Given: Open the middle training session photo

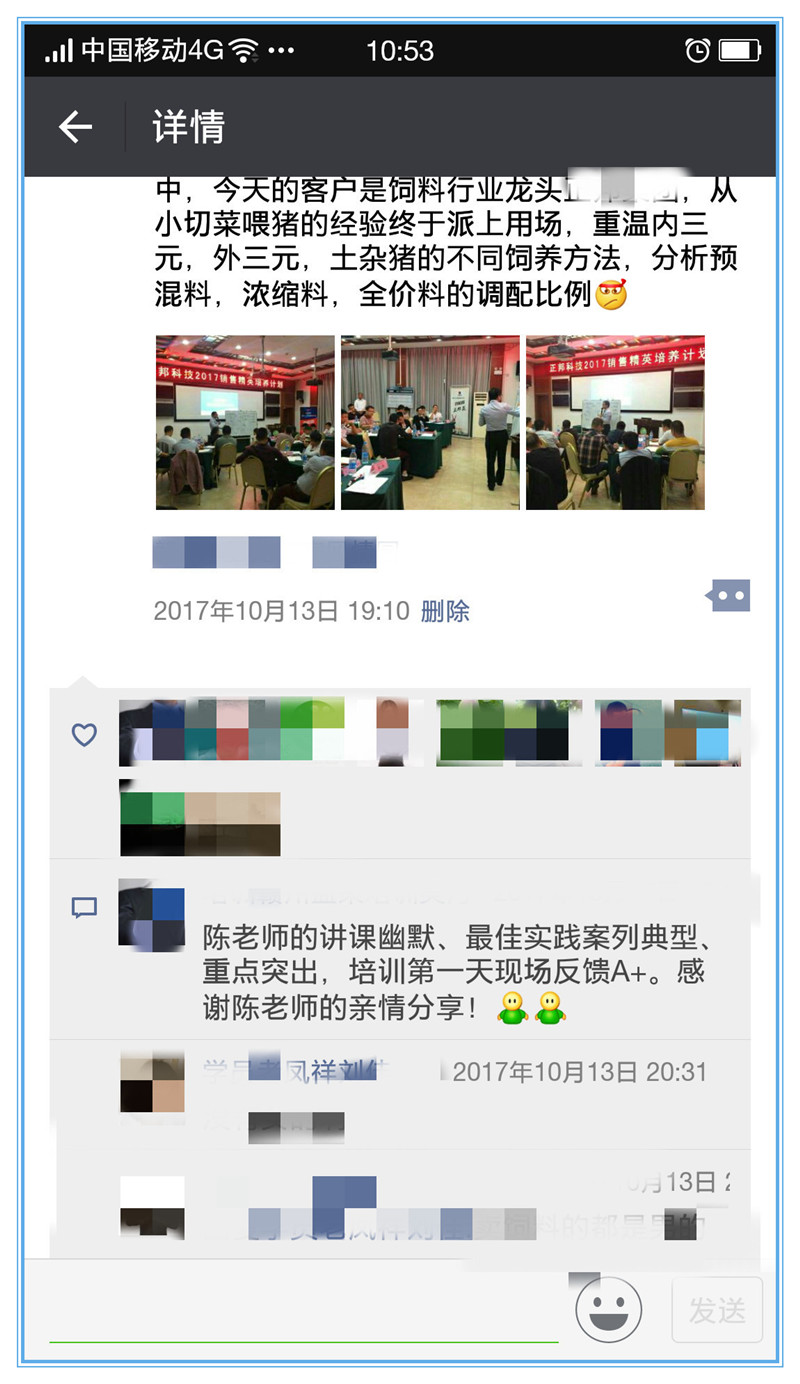Looking at the screenshot, I should [x=430, y=422].
